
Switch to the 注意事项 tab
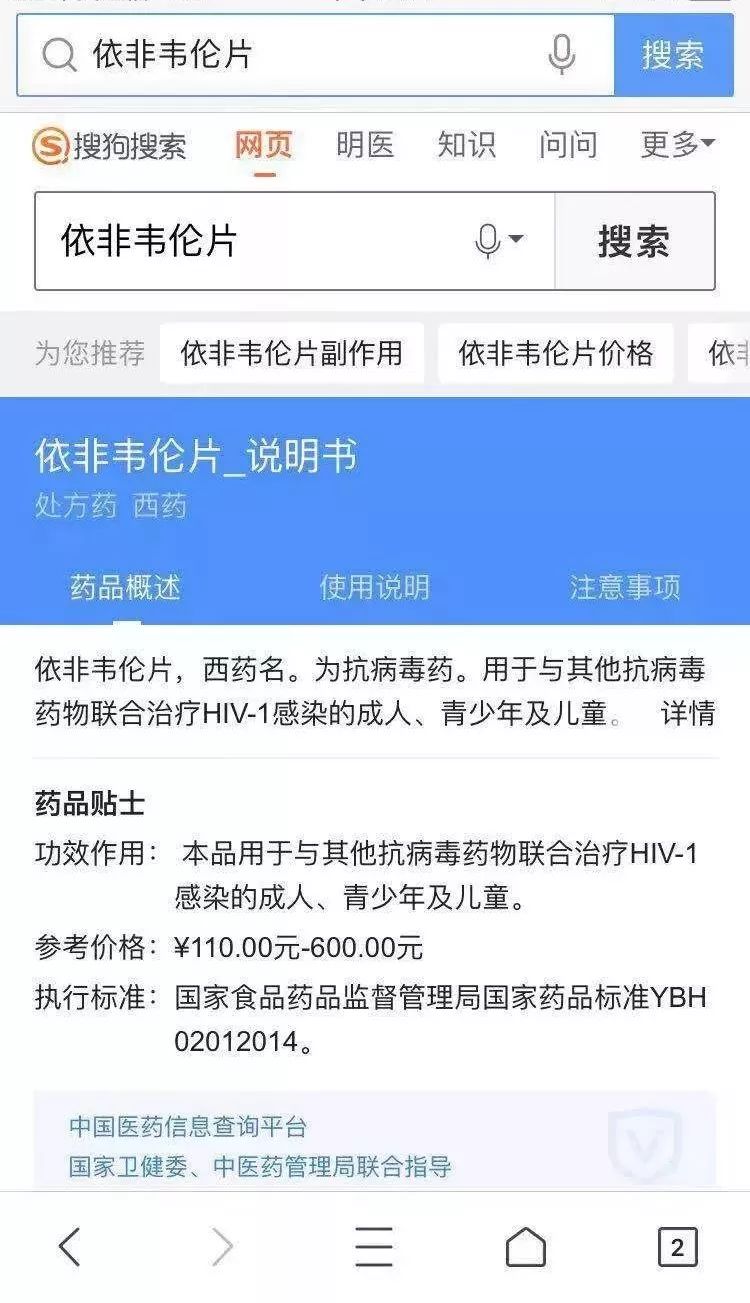click(x=625, y=587)
